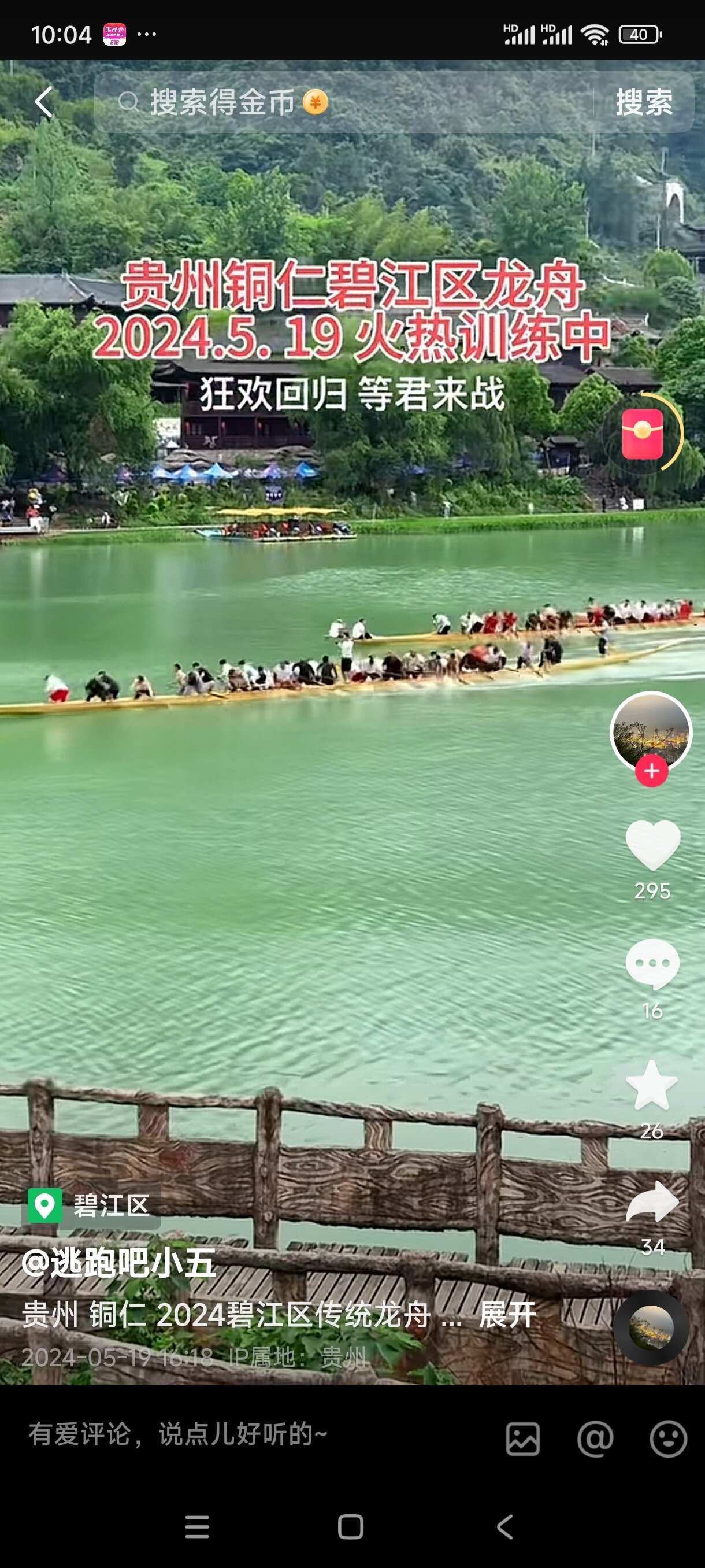
Task: Like this video with the heart
Action: coord(652,845)
